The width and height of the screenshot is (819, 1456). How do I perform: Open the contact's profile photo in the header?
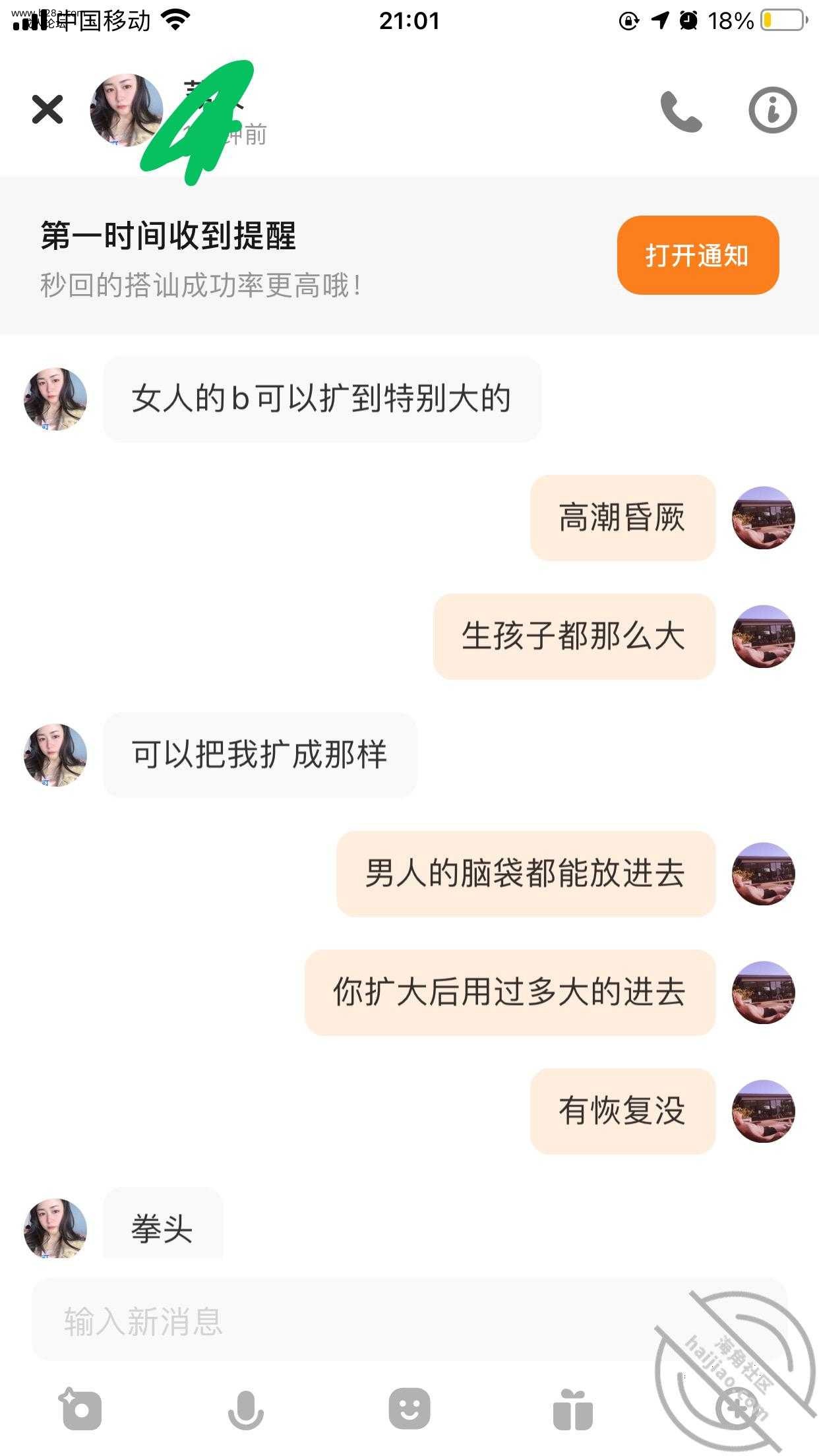coord(127,110)
